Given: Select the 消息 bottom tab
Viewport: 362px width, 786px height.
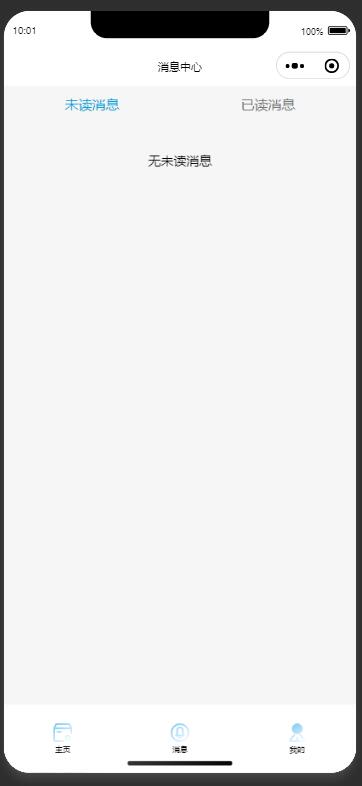Looking at the screenshot, I should click(x=180, y=738).
